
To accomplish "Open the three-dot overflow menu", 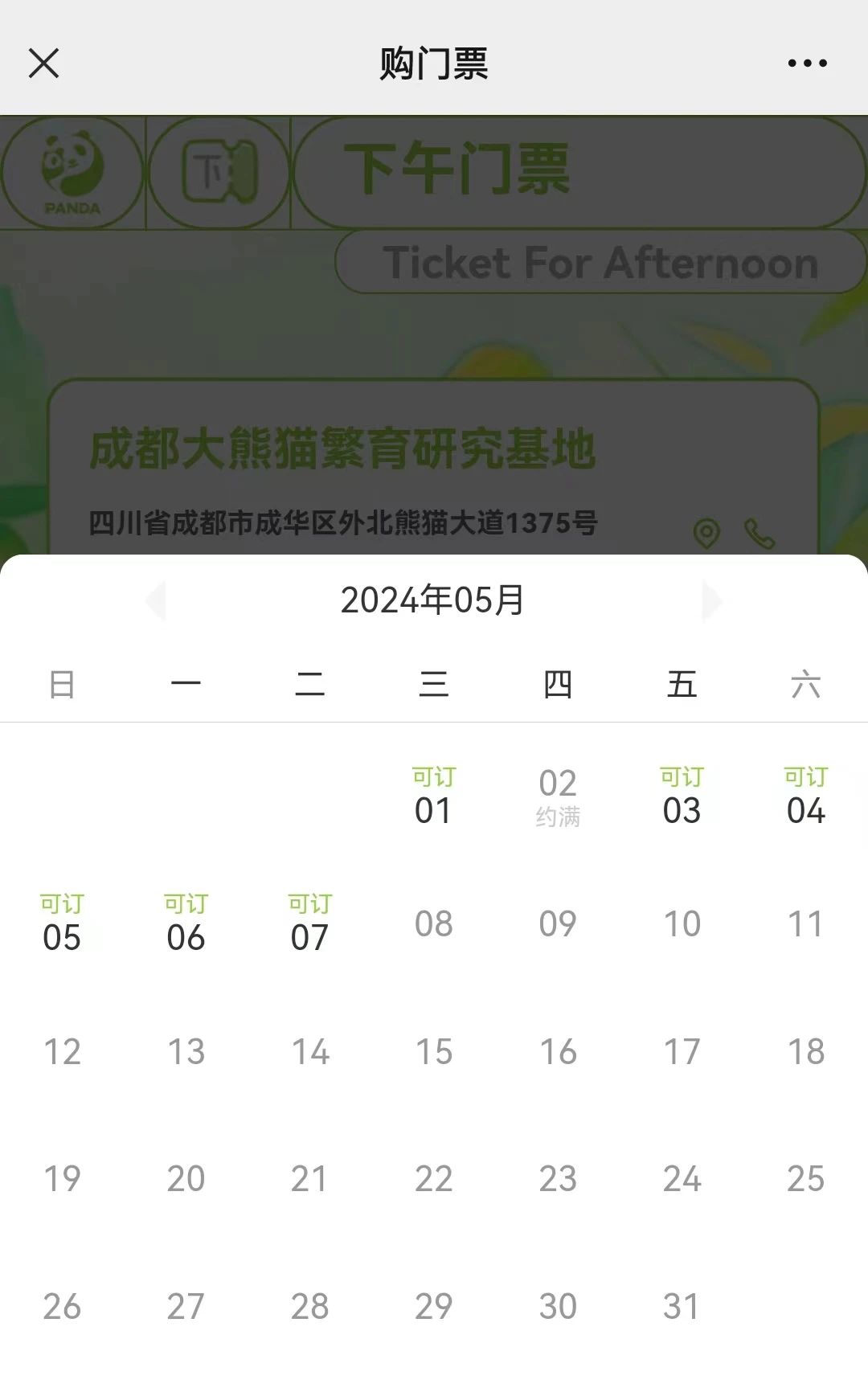I will (807, 63).
